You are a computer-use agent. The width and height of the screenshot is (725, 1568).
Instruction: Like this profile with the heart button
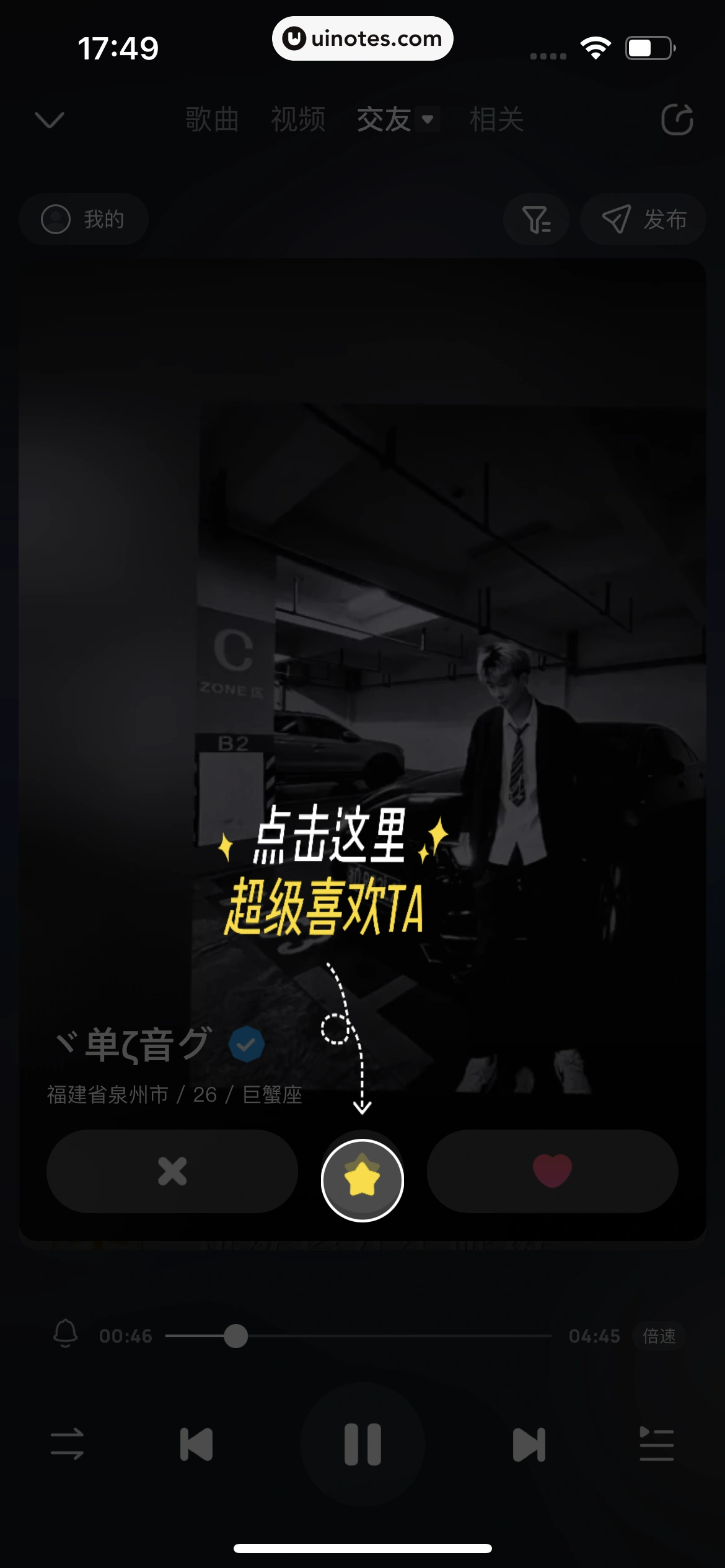[552, 1171]
